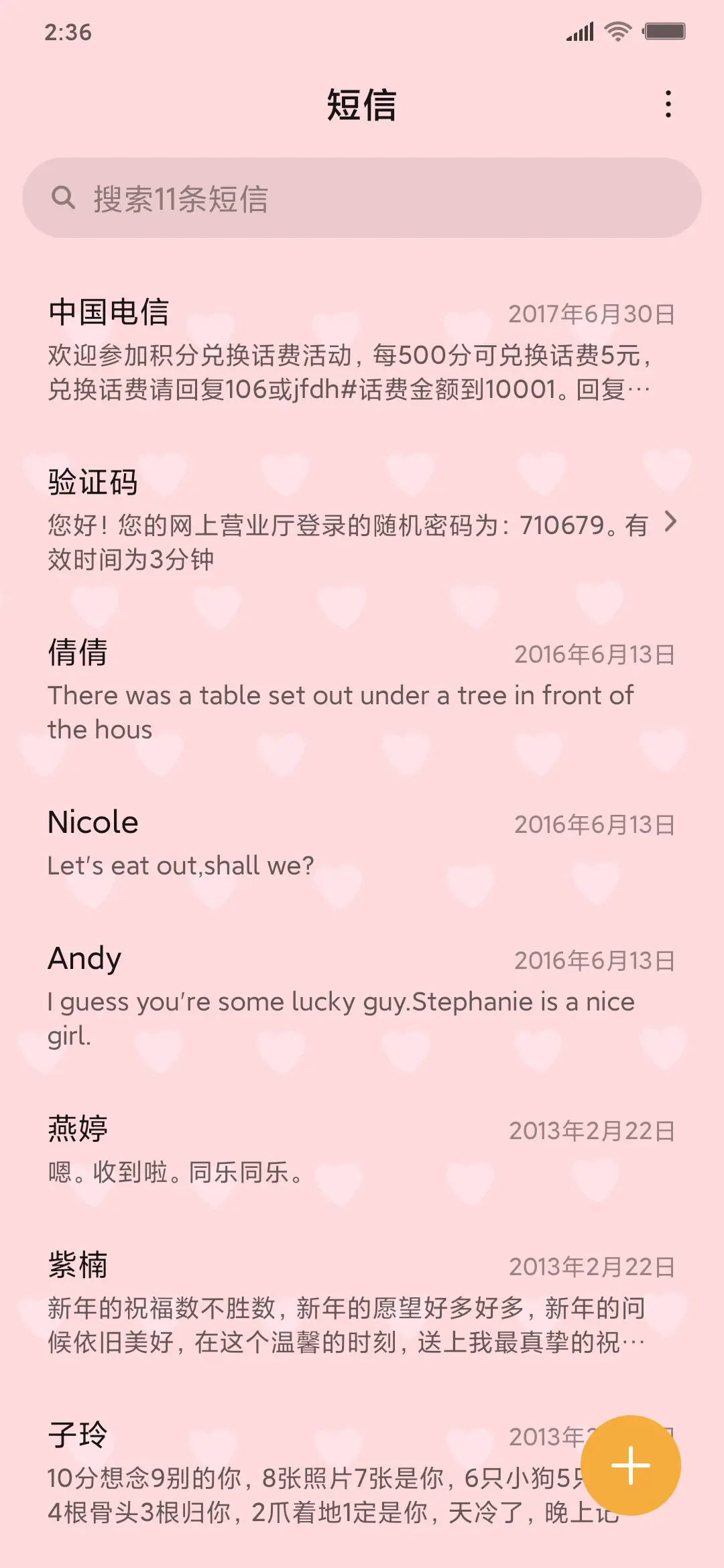Tap the search bar 搜索11条短信

(x=362, y=197)
